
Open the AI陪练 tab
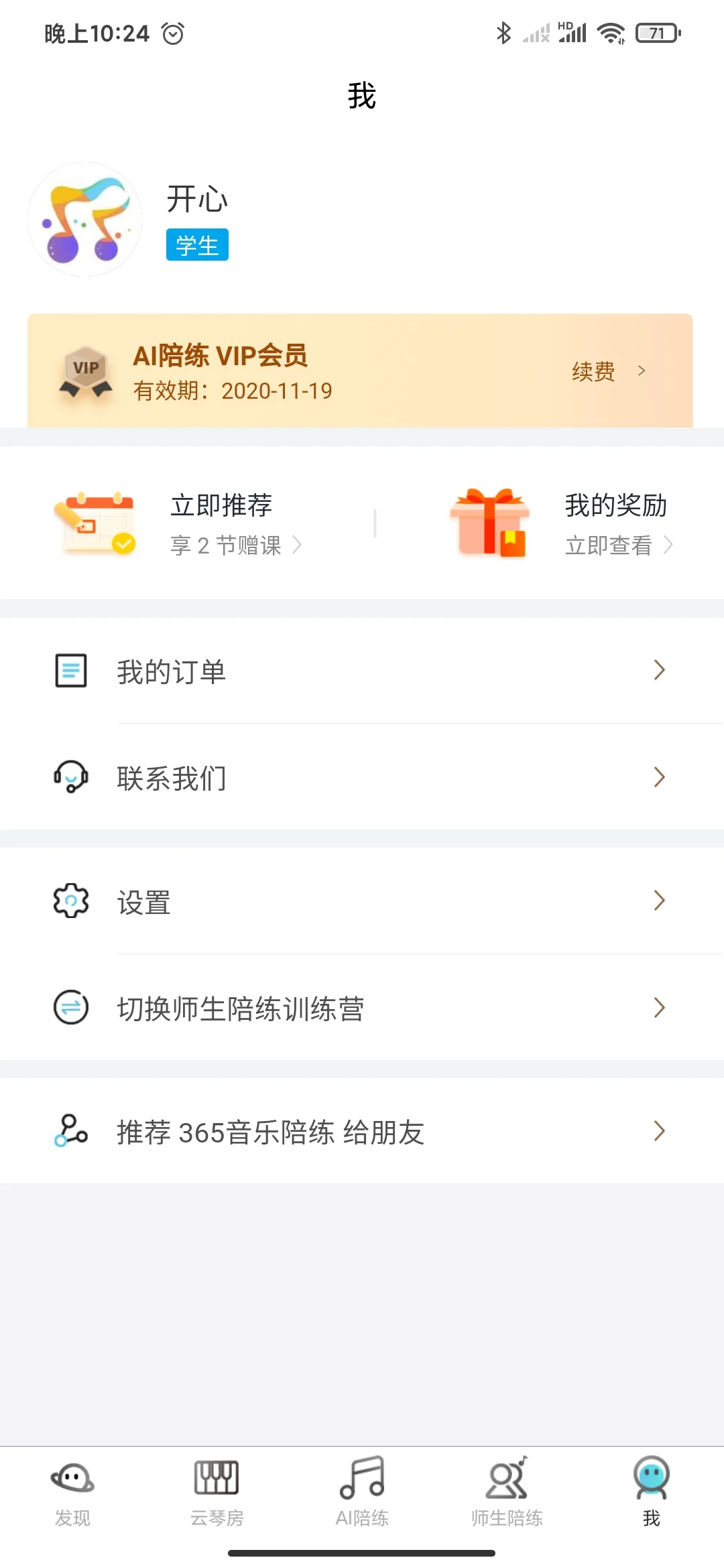(x=362, y=1491)
